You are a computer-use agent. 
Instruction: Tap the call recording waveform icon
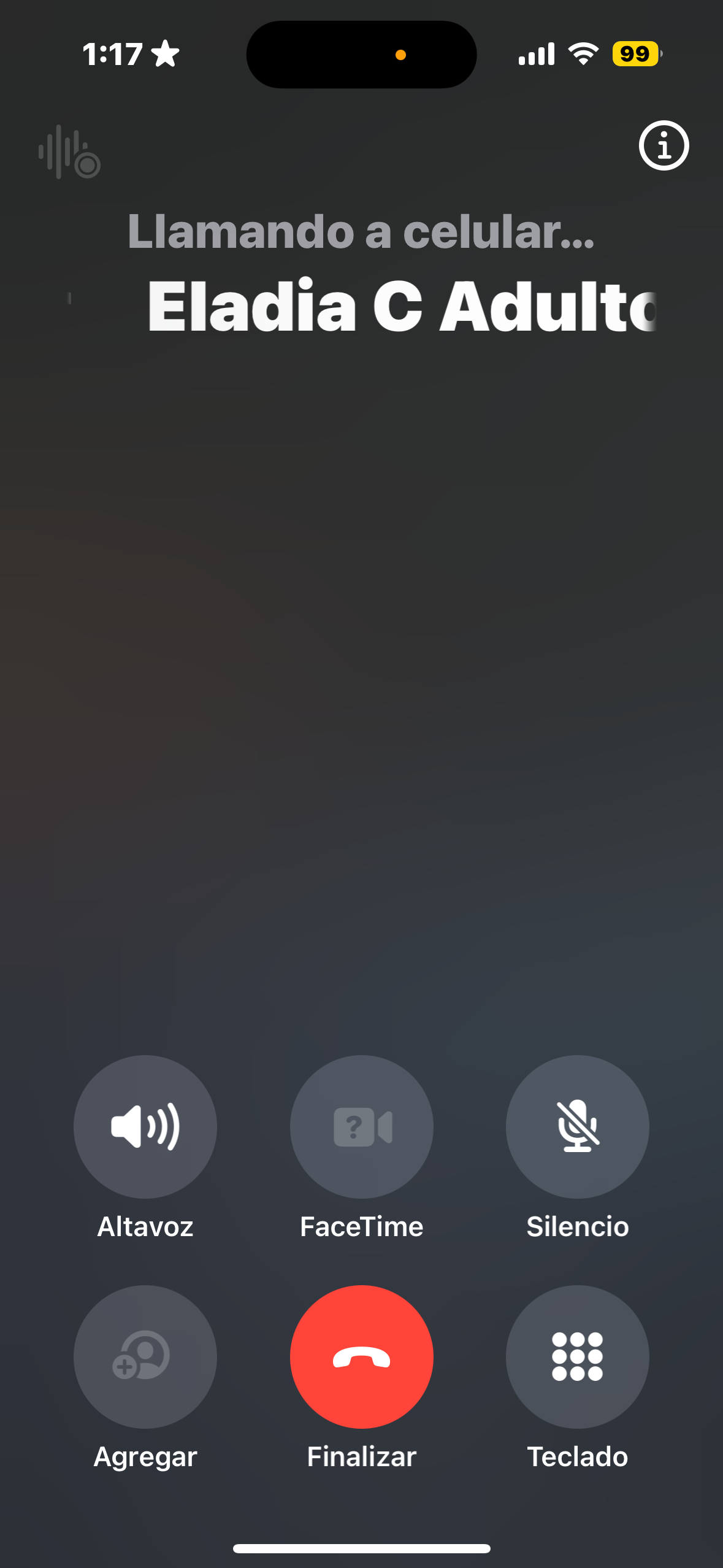tap(69, 152)
